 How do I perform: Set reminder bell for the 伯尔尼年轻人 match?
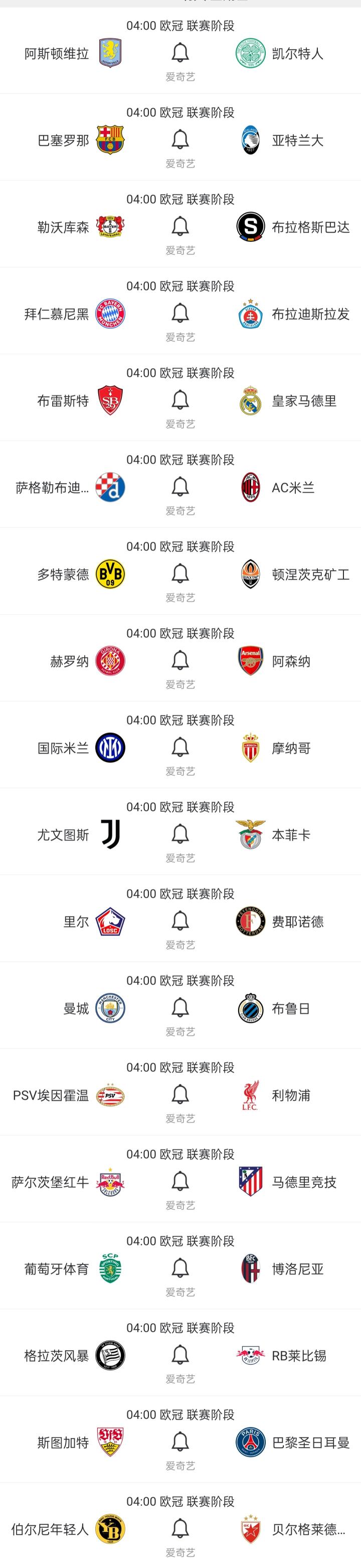pyautogui.click(x=180, y=1528)
